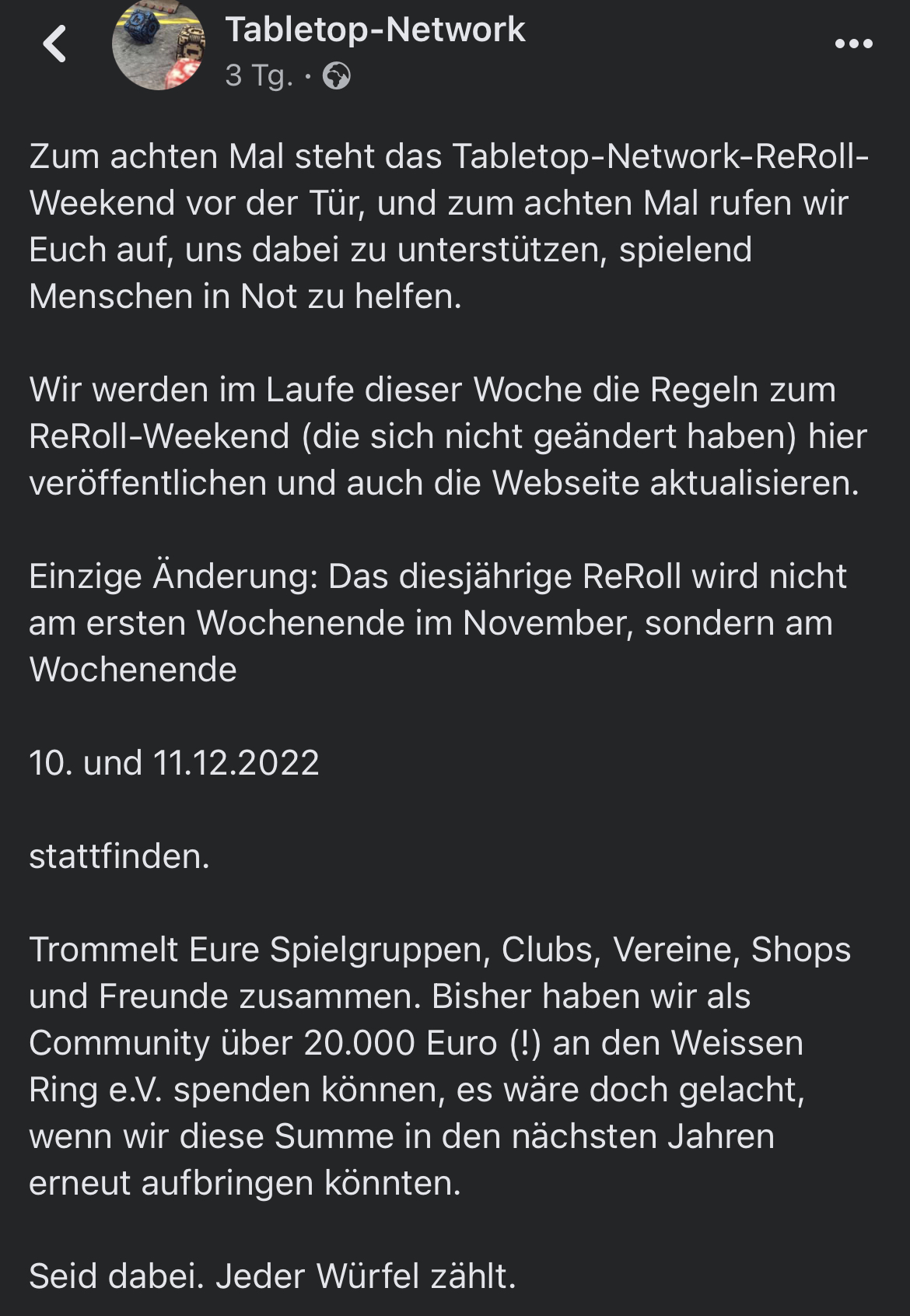Open the Tabletop-Network page name
This screenshot has width=910, height=1316.
pos(375,30)
